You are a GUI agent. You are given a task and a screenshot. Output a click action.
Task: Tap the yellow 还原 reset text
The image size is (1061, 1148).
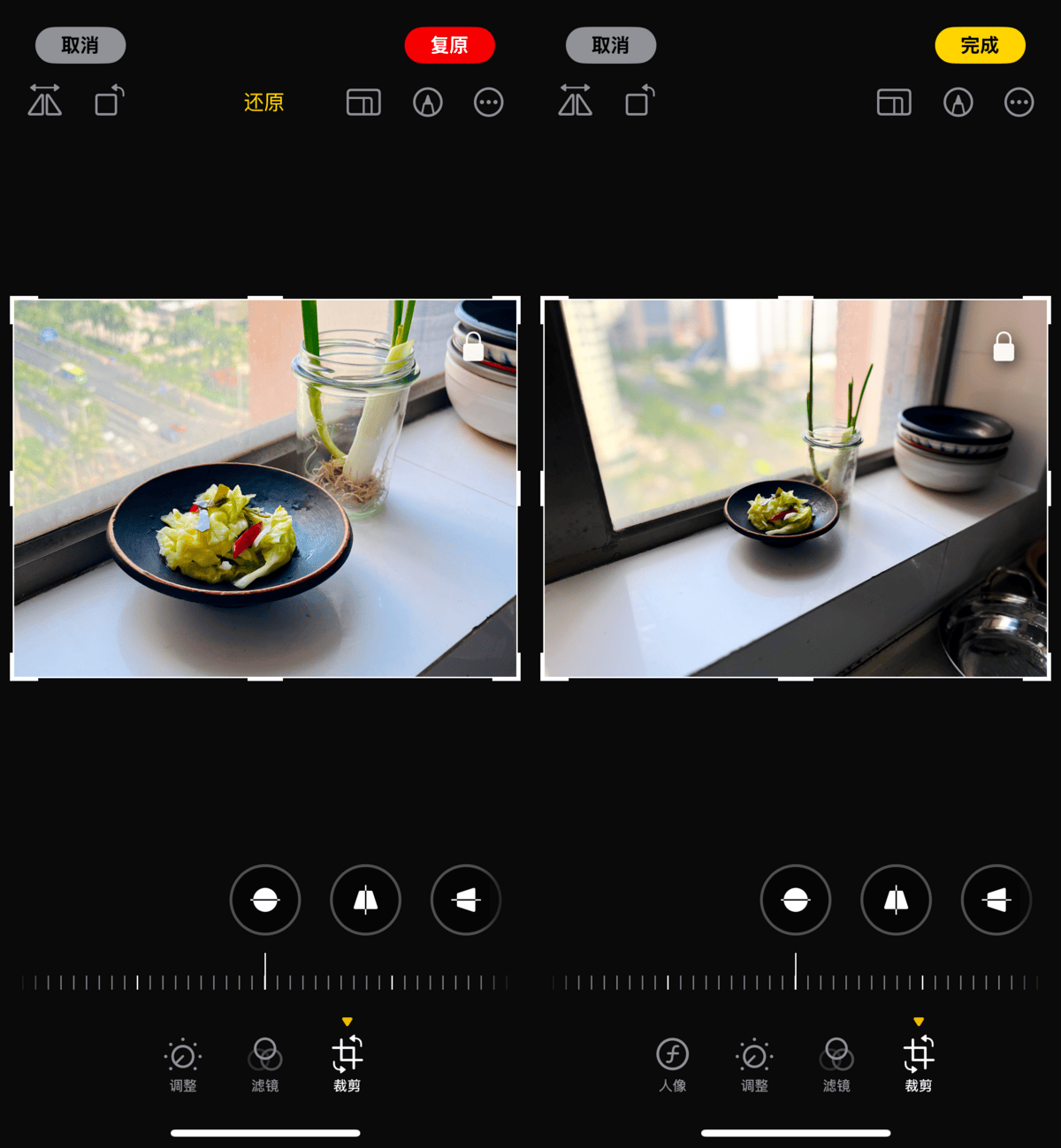263,103
